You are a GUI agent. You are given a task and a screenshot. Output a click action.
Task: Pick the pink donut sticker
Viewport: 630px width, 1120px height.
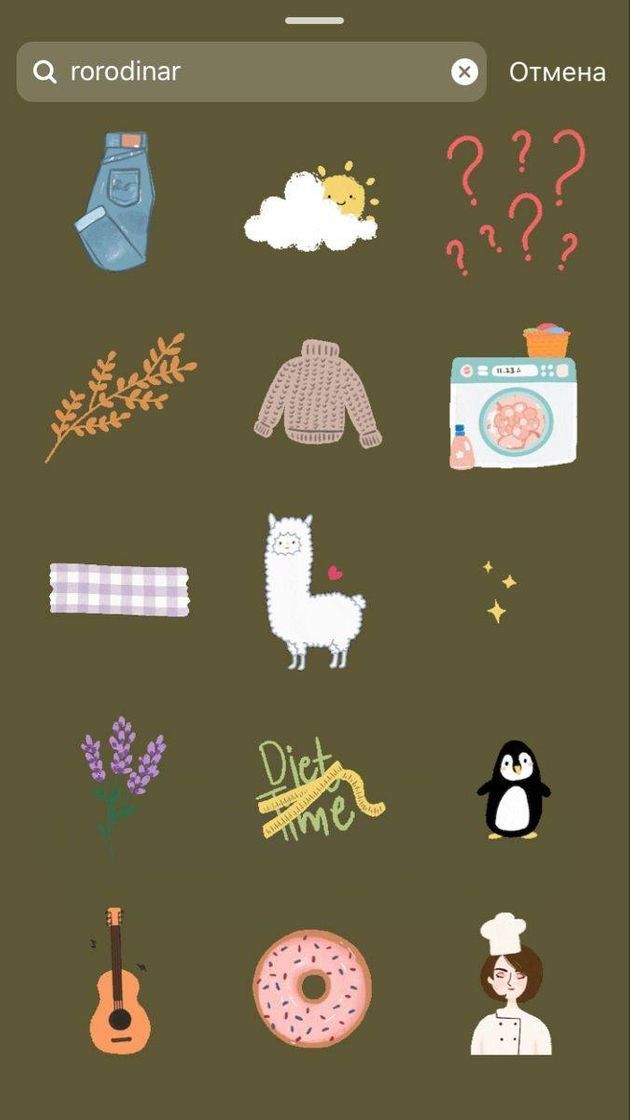[312, 988]
